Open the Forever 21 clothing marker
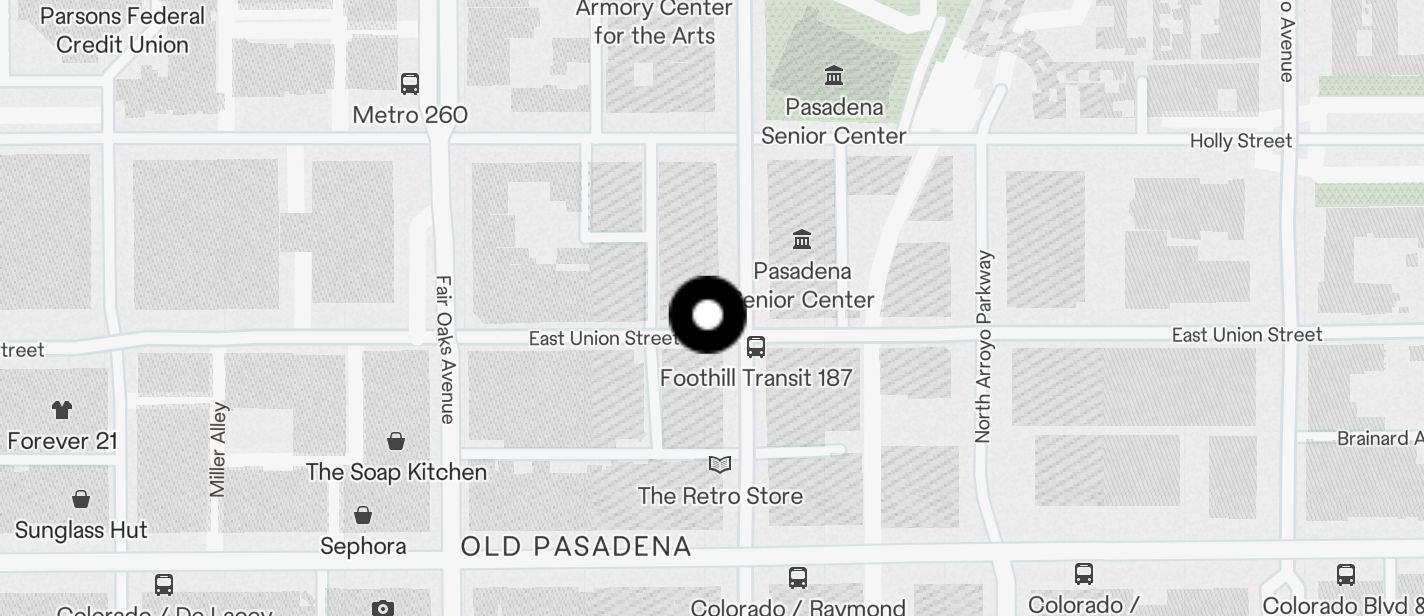 (x=62, y=409)
